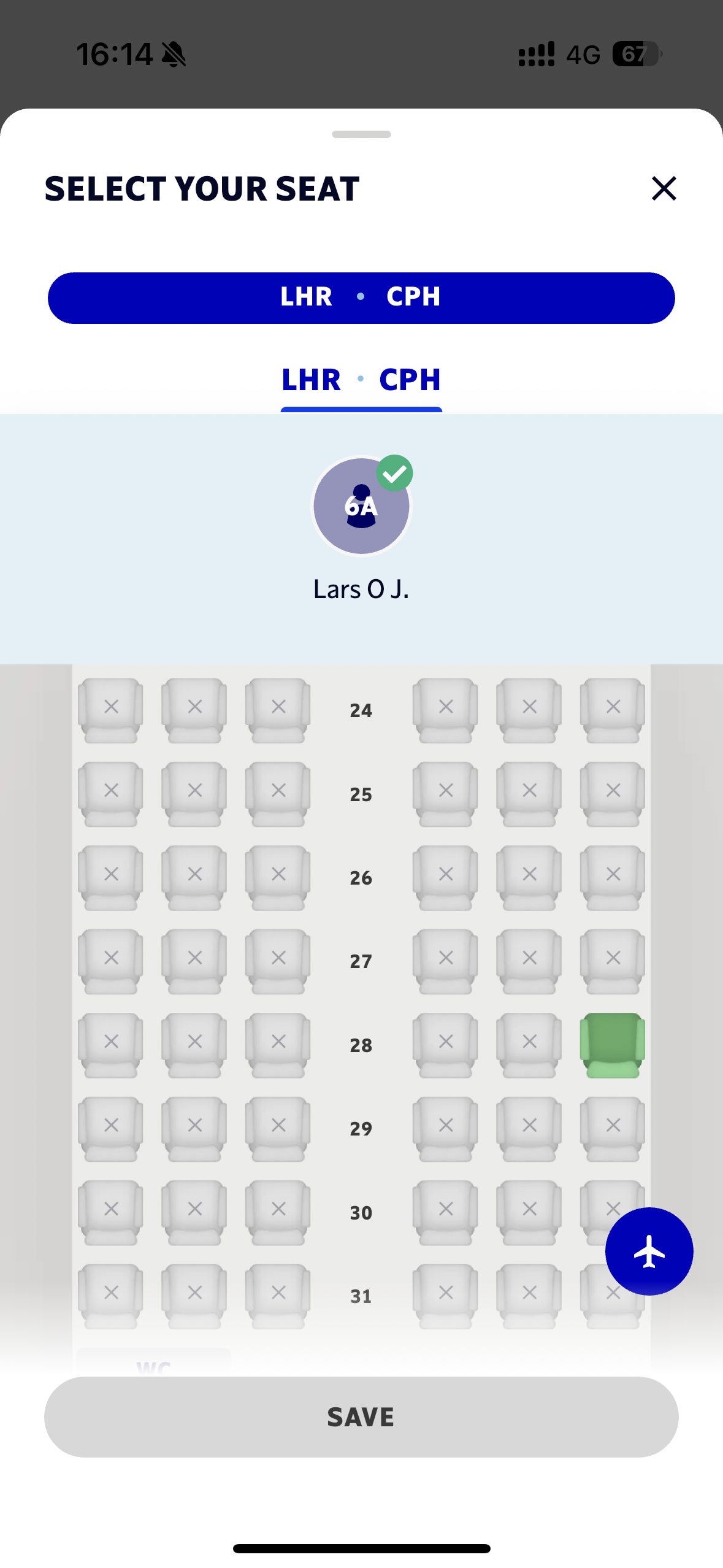Close the seat selection sheet

tap(664, 188)
